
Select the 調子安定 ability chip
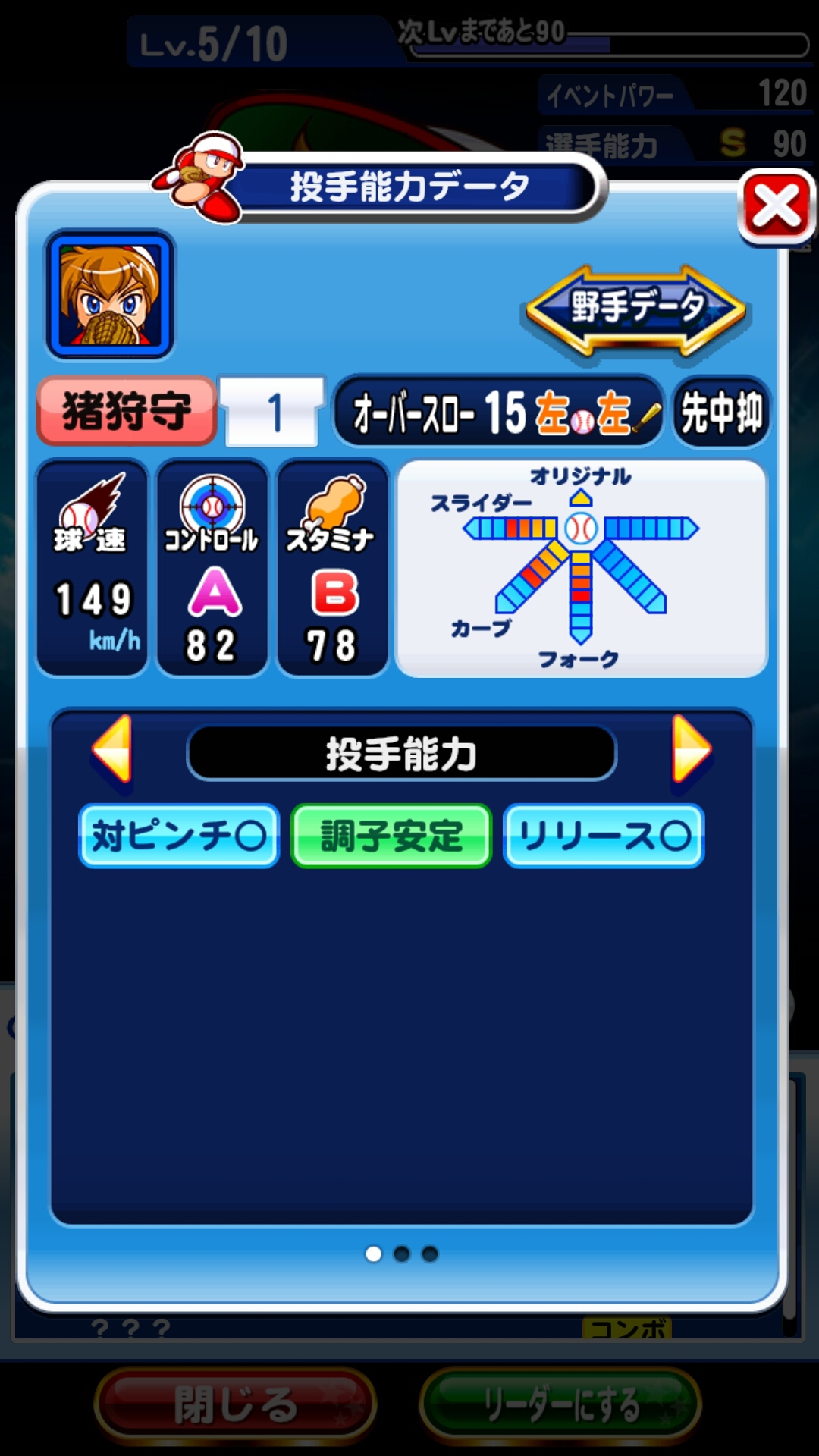click(391, 836)
